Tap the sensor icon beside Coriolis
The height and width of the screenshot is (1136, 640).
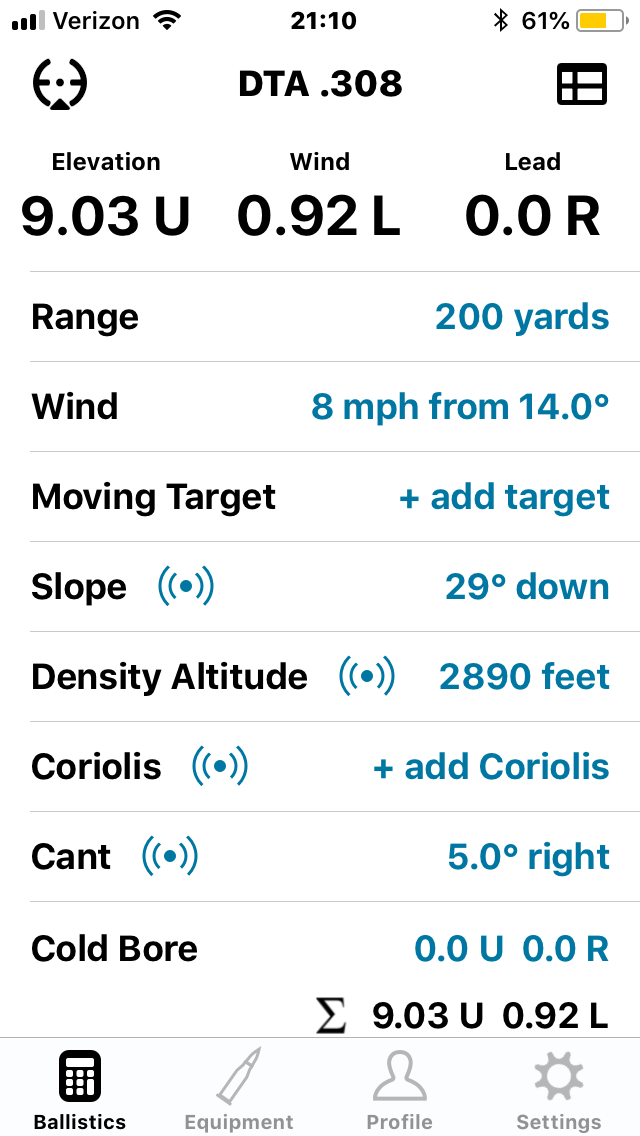point(220,767)
